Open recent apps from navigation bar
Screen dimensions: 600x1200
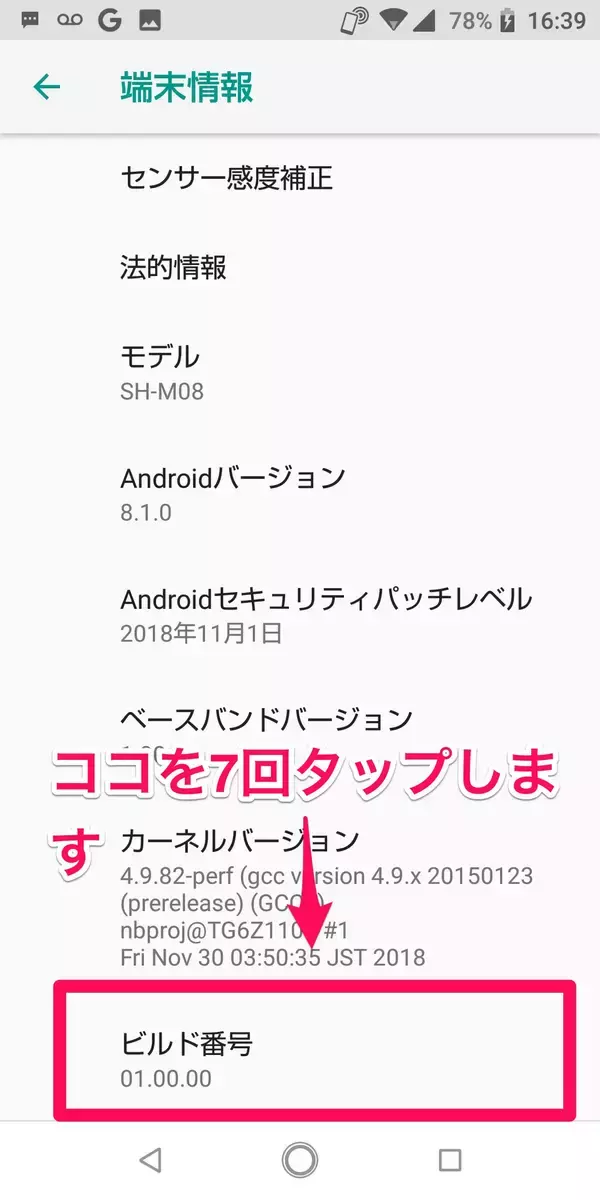point(450,1160)
